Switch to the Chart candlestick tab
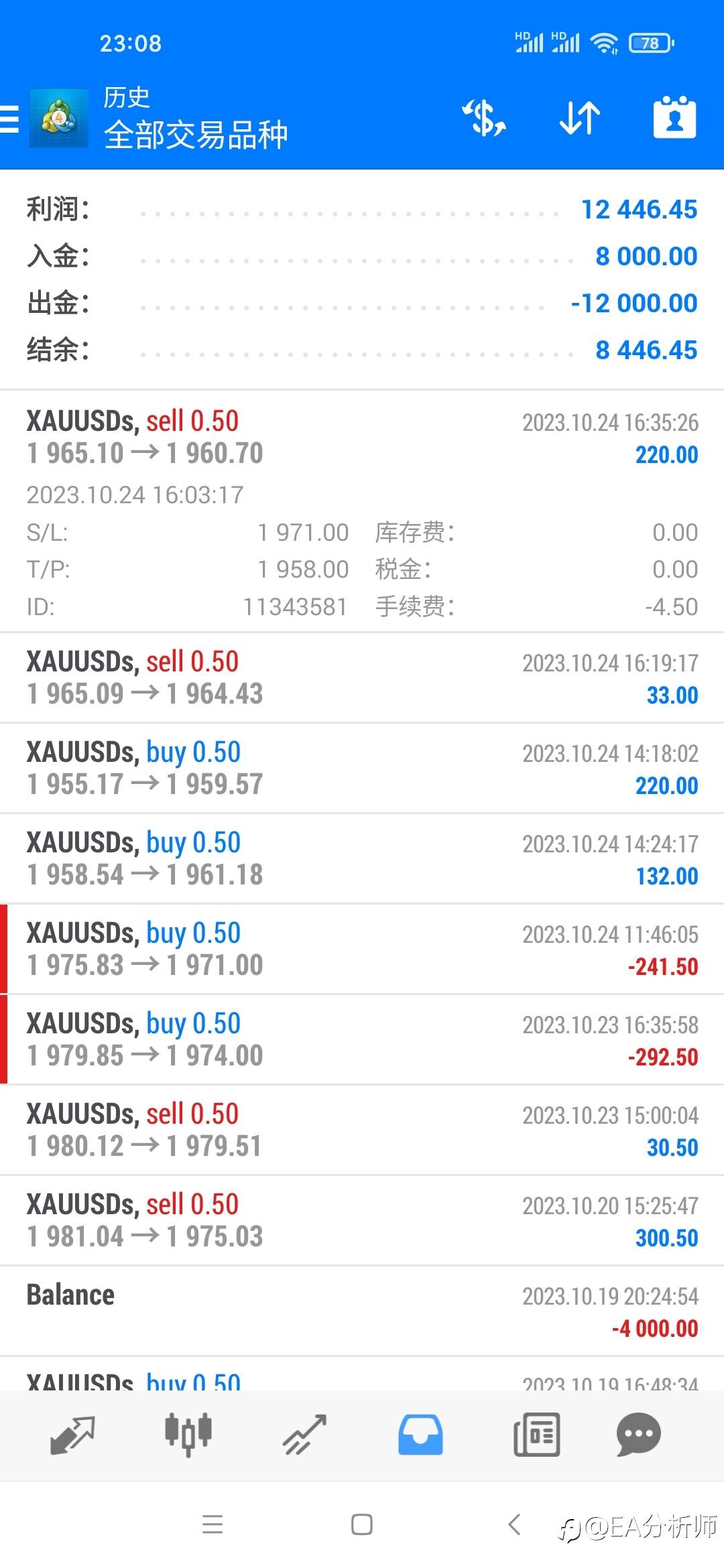The height and width of the screenshot is (1568, 724). pos(188,1435)
